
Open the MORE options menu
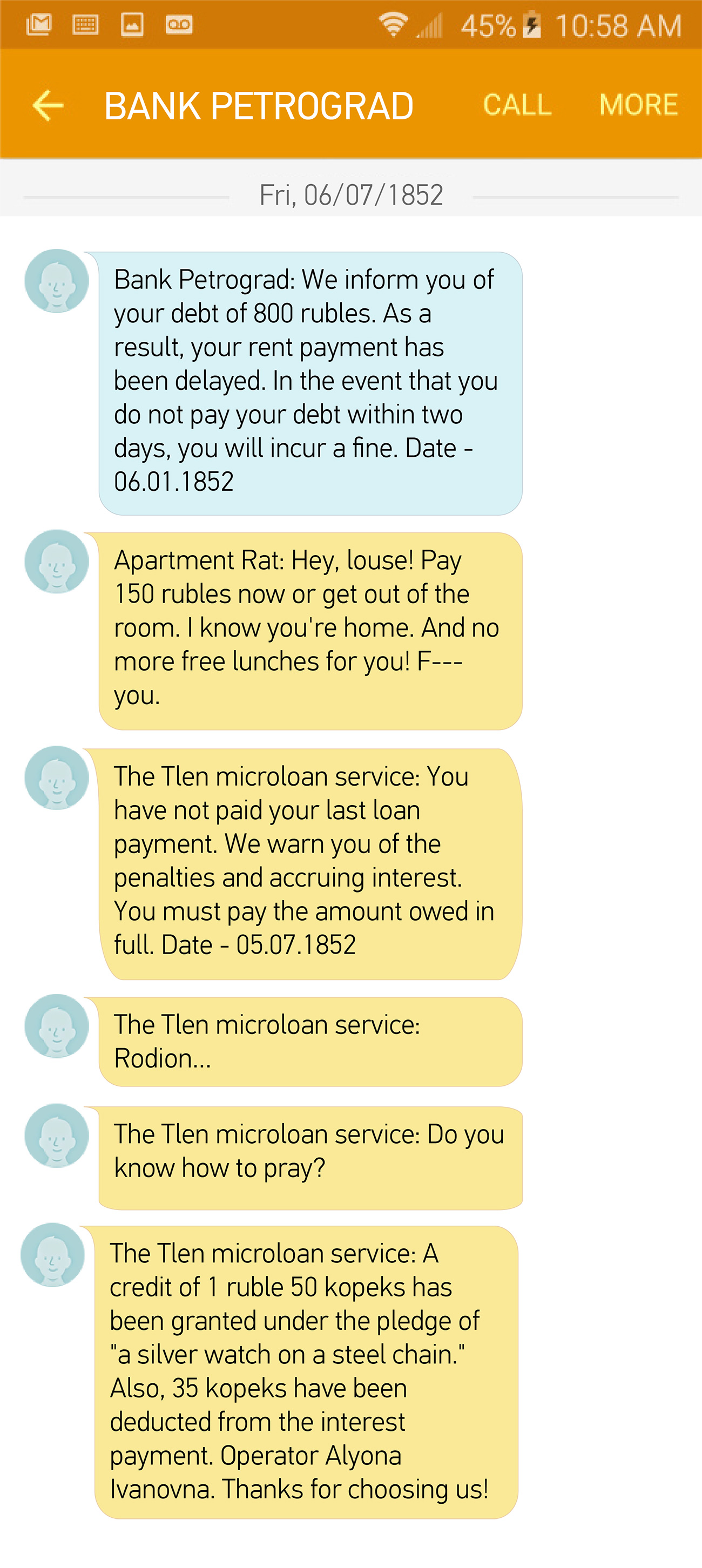(638, 105)
